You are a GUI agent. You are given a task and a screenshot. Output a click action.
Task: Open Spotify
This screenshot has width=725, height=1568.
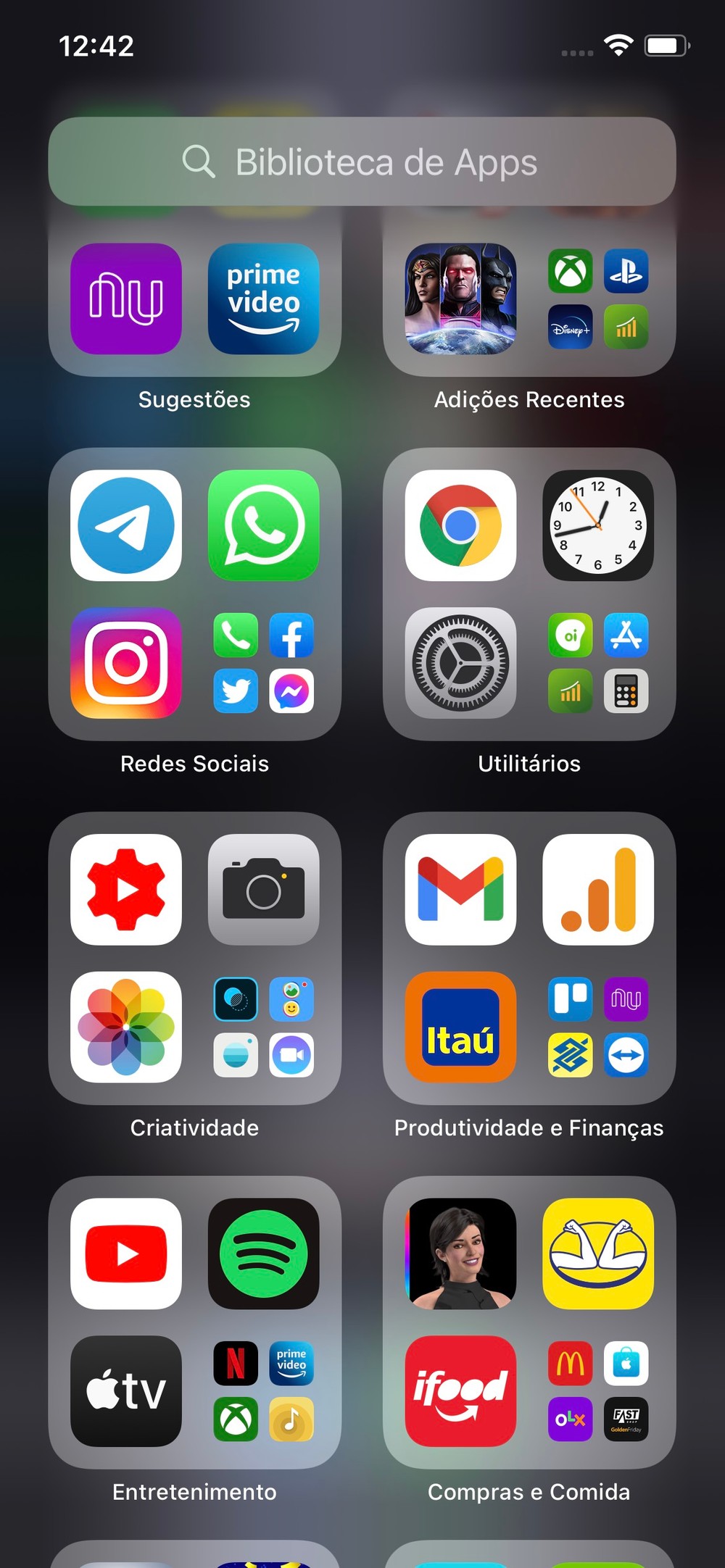pos(263,1254)
